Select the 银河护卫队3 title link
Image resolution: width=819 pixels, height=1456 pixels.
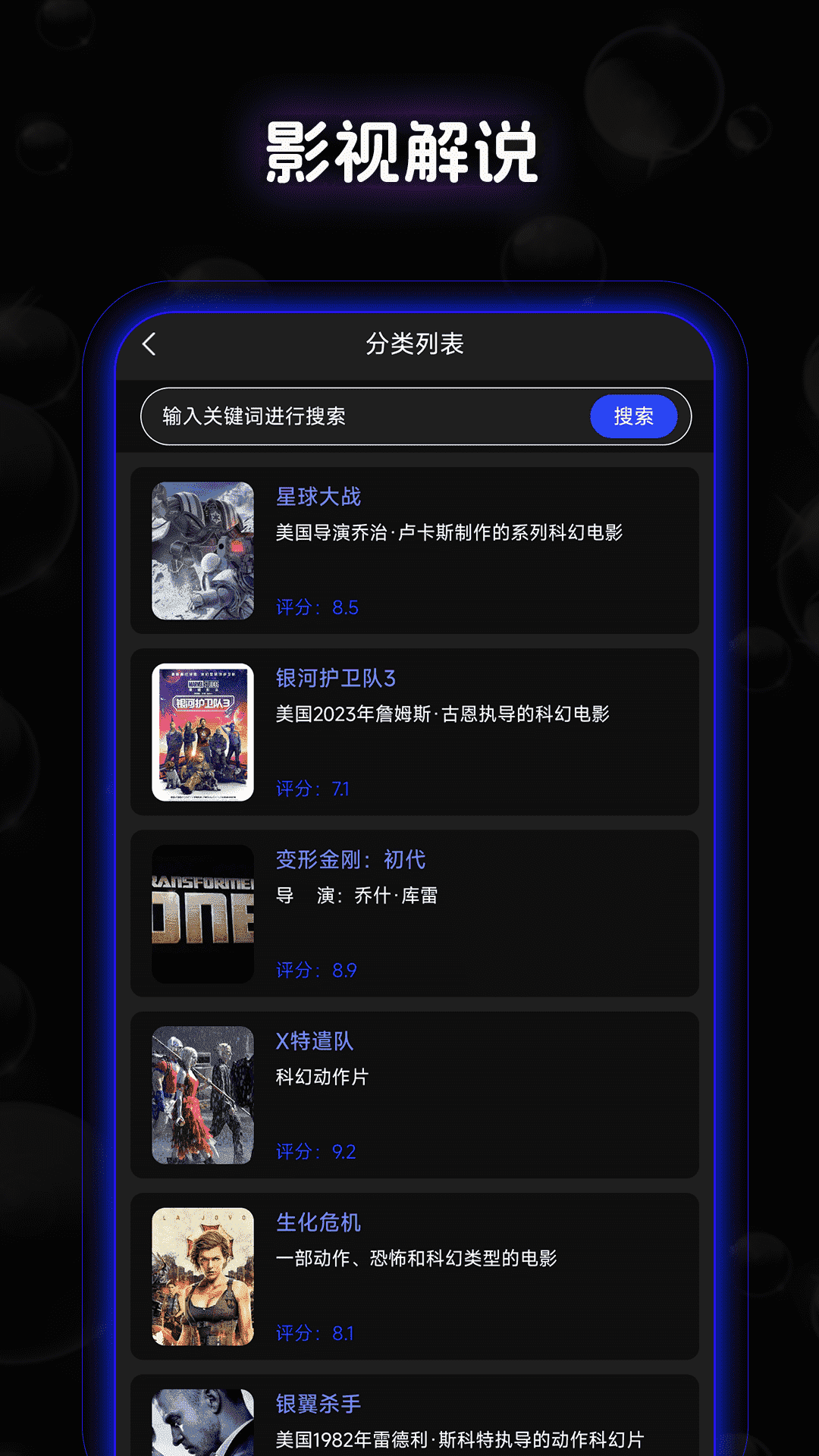pos(337,678)
